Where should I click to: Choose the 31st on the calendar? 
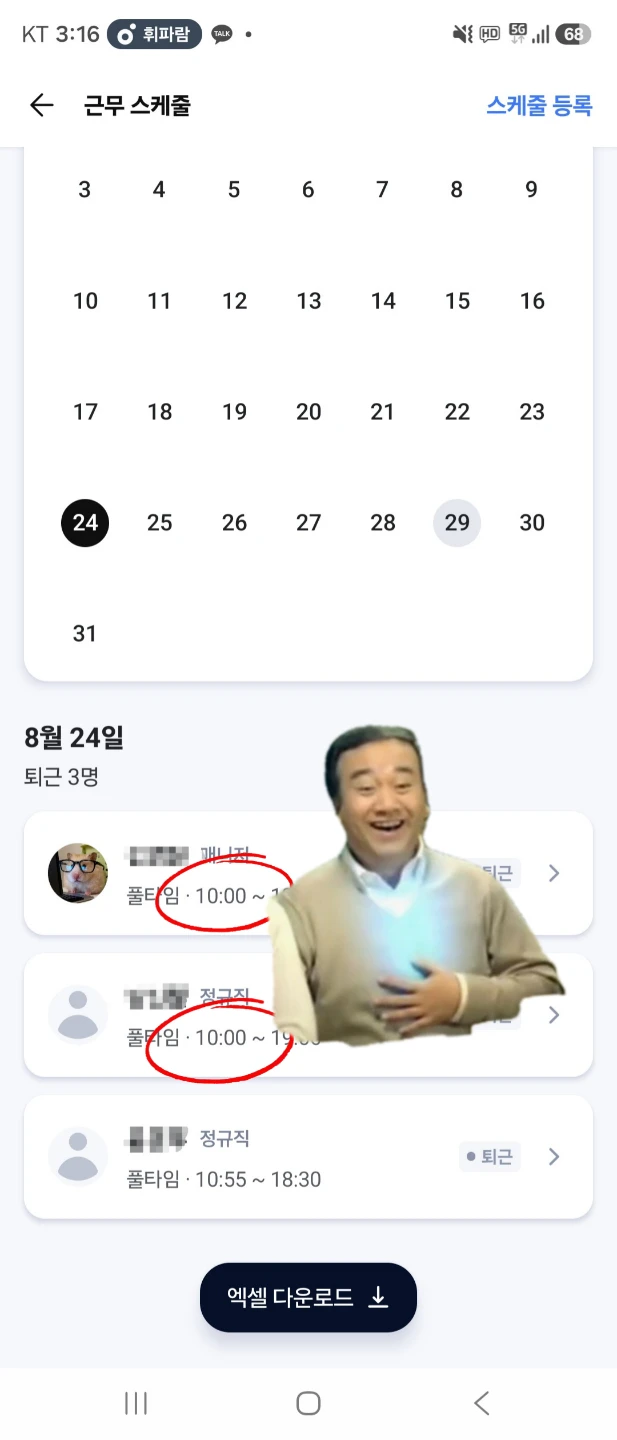pos(85,633)
